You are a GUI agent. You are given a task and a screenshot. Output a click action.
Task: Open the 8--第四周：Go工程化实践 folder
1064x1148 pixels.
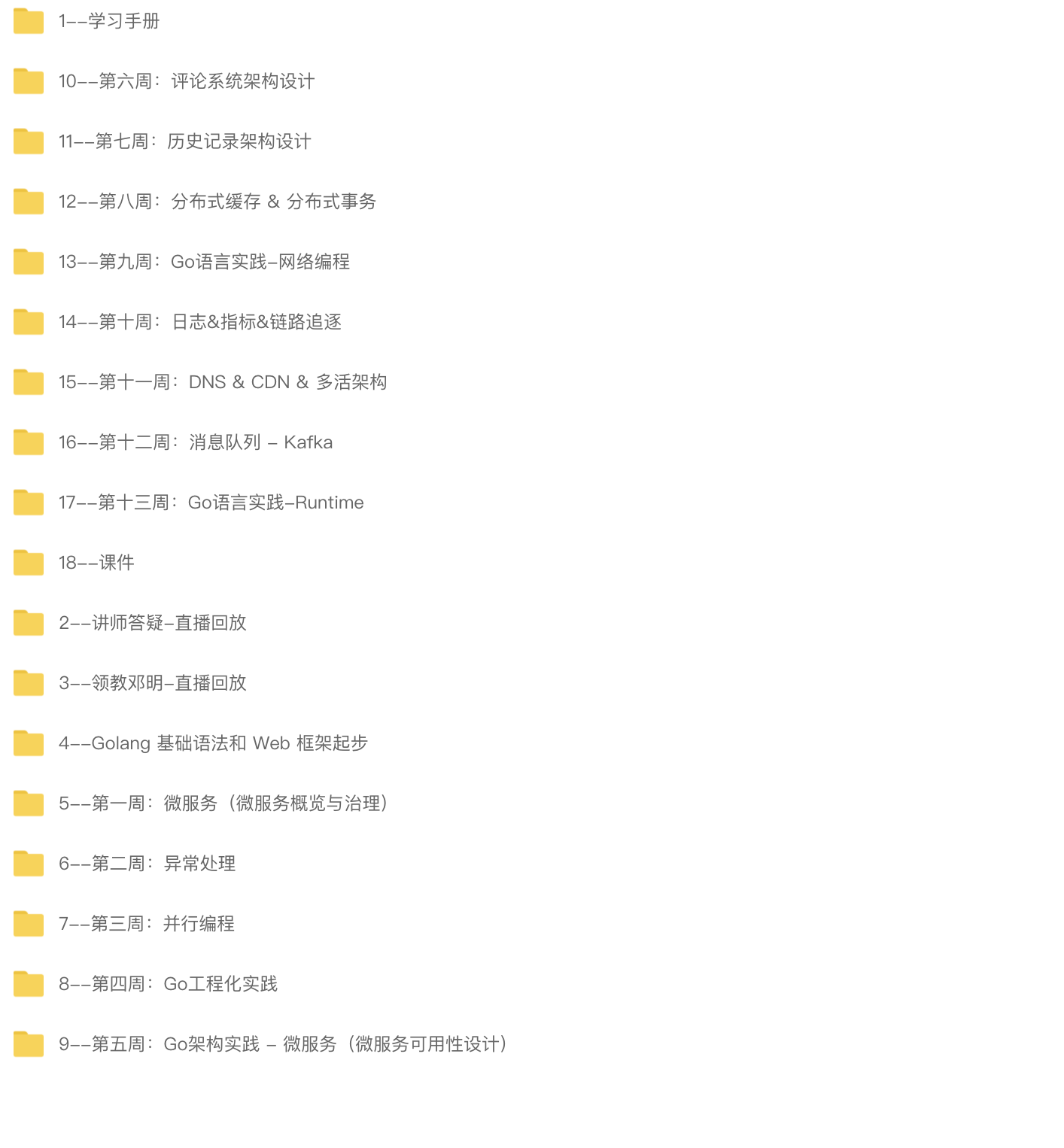tap(168, 984)
